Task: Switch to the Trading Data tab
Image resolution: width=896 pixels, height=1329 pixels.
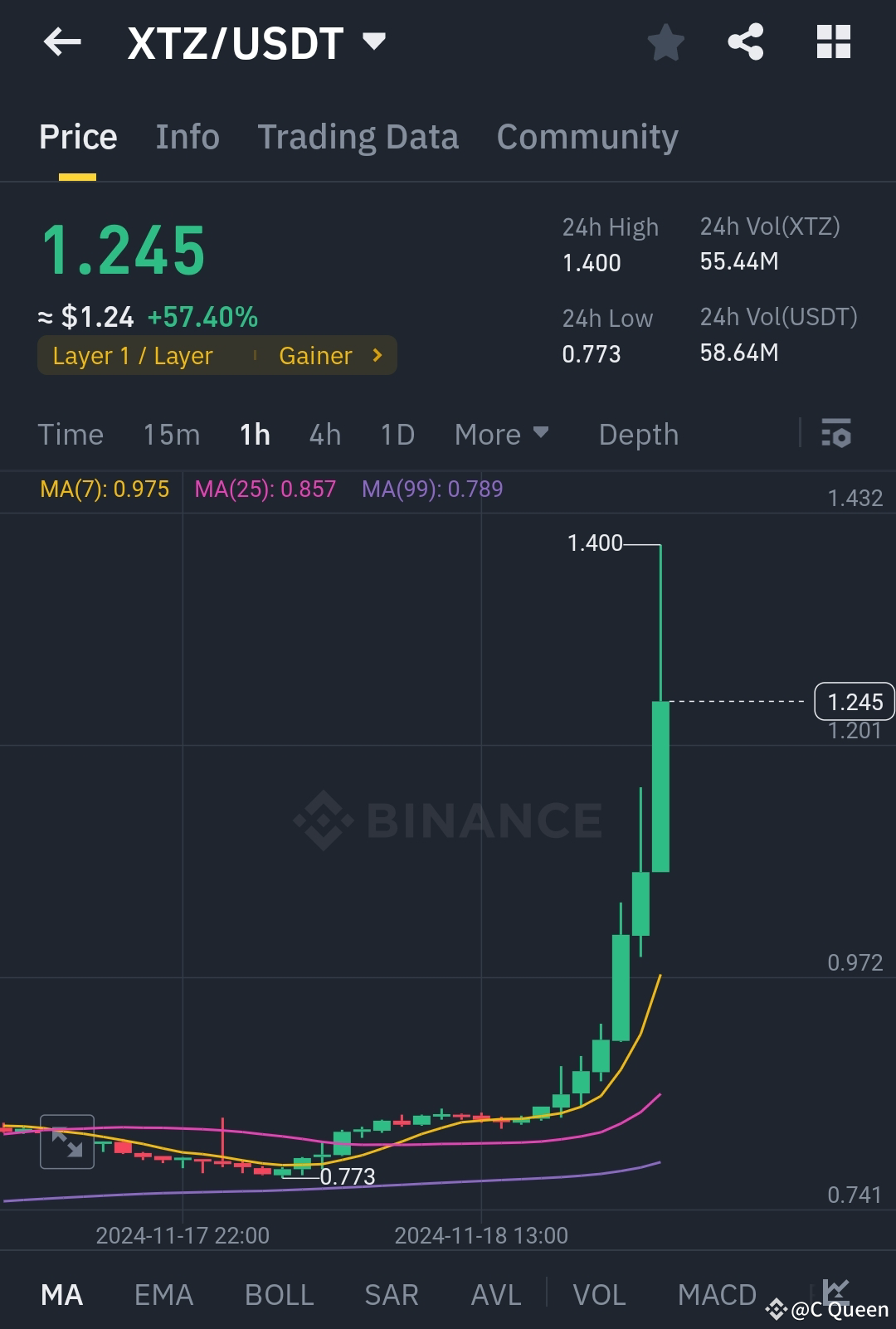Action: (358, 136)
